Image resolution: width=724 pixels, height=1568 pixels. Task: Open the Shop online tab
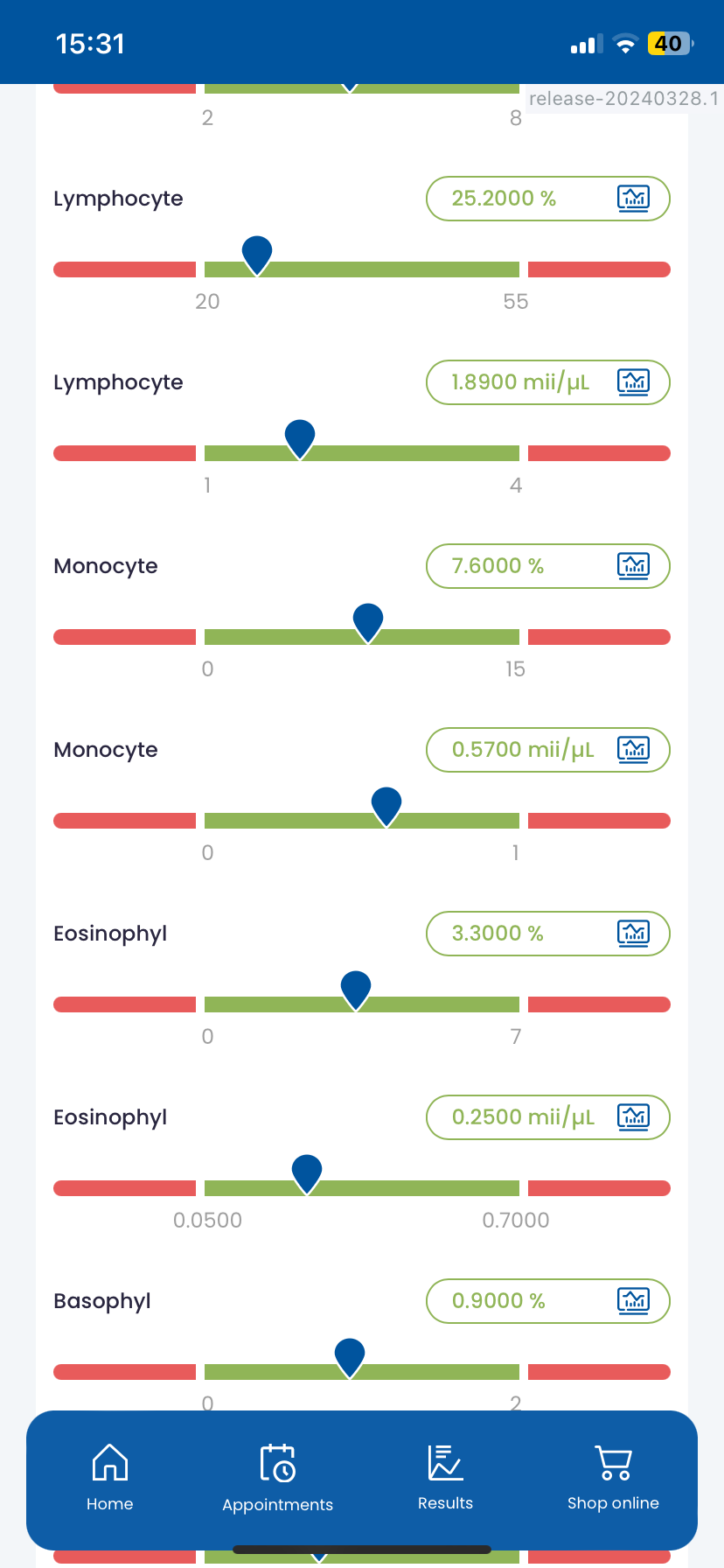pyautogui.click(x=613, y=1478)
